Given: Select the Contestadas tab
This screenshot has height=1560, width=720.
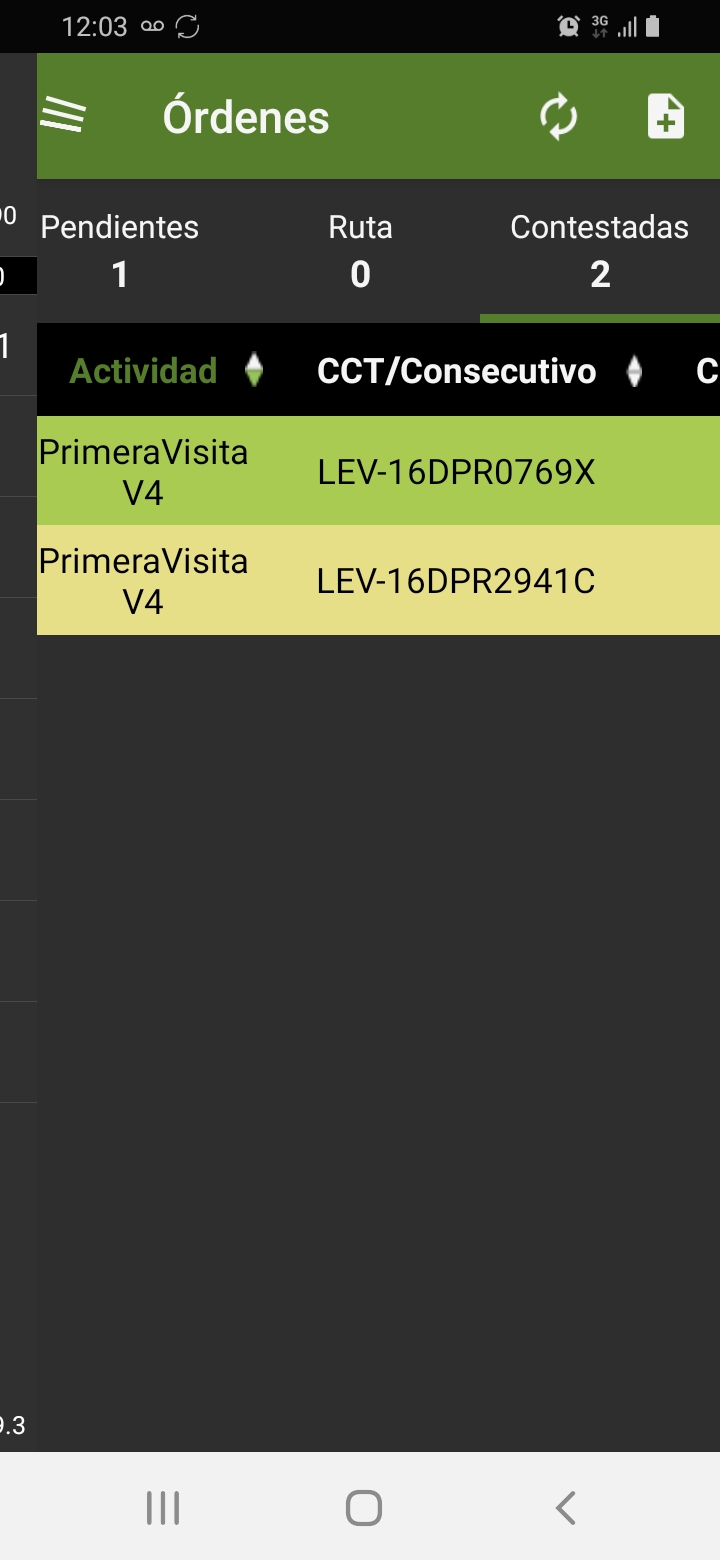Looking at the screenshot, I should (600, 250).
